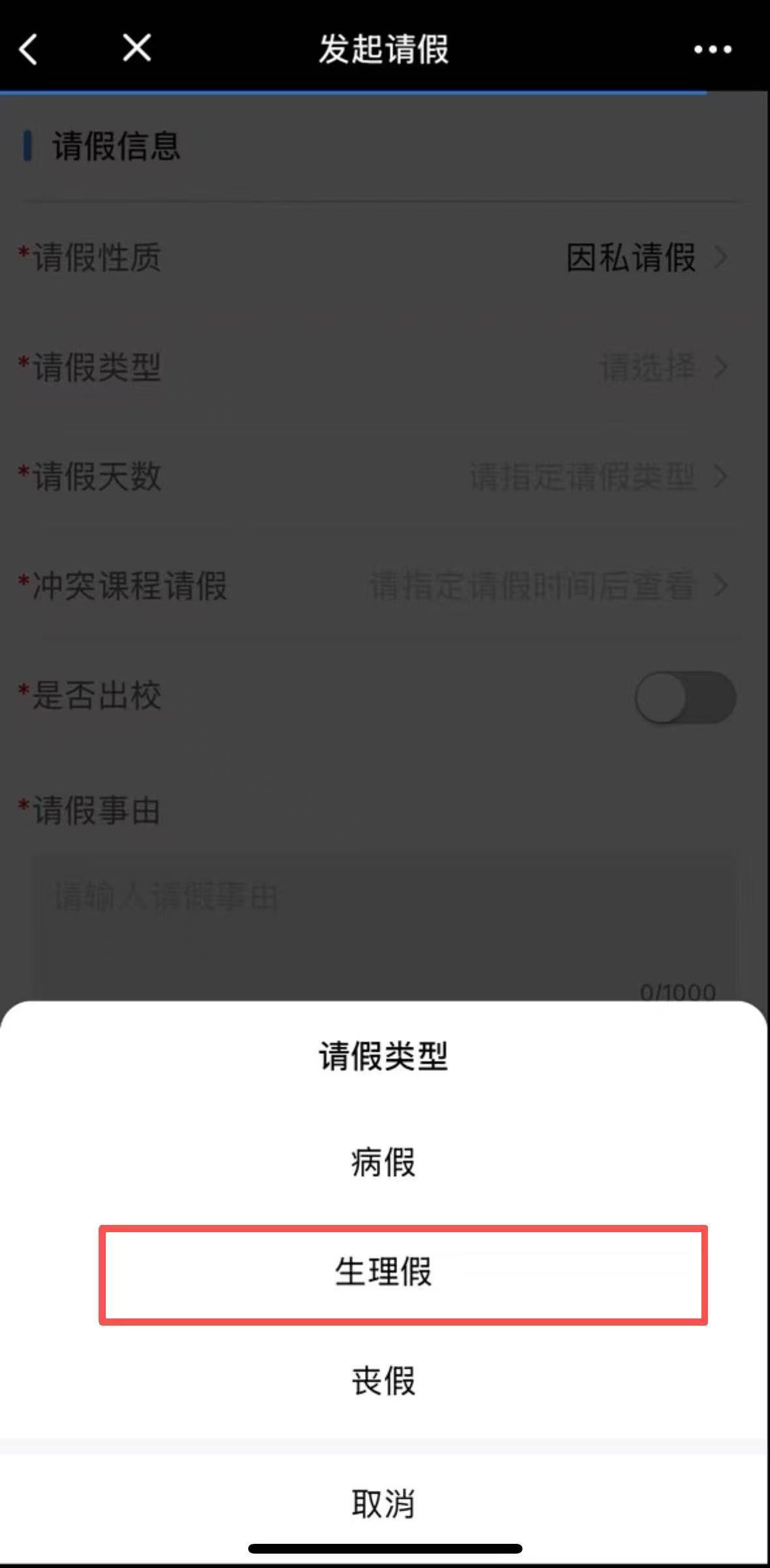Close the page with the X icon
The height and width of the screenshot is (1568, 770).
(137, 48)
